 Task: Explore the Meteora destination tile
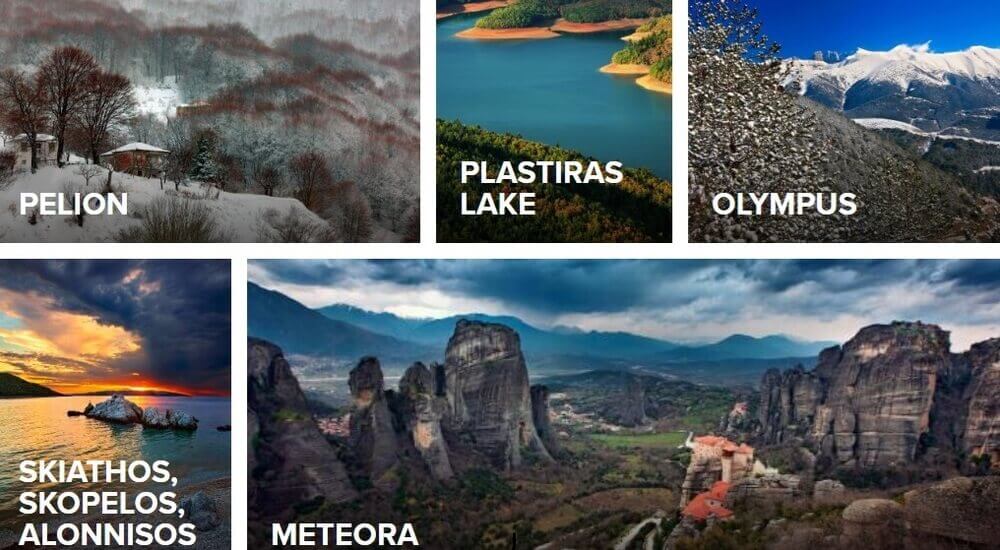coord(623,404)
